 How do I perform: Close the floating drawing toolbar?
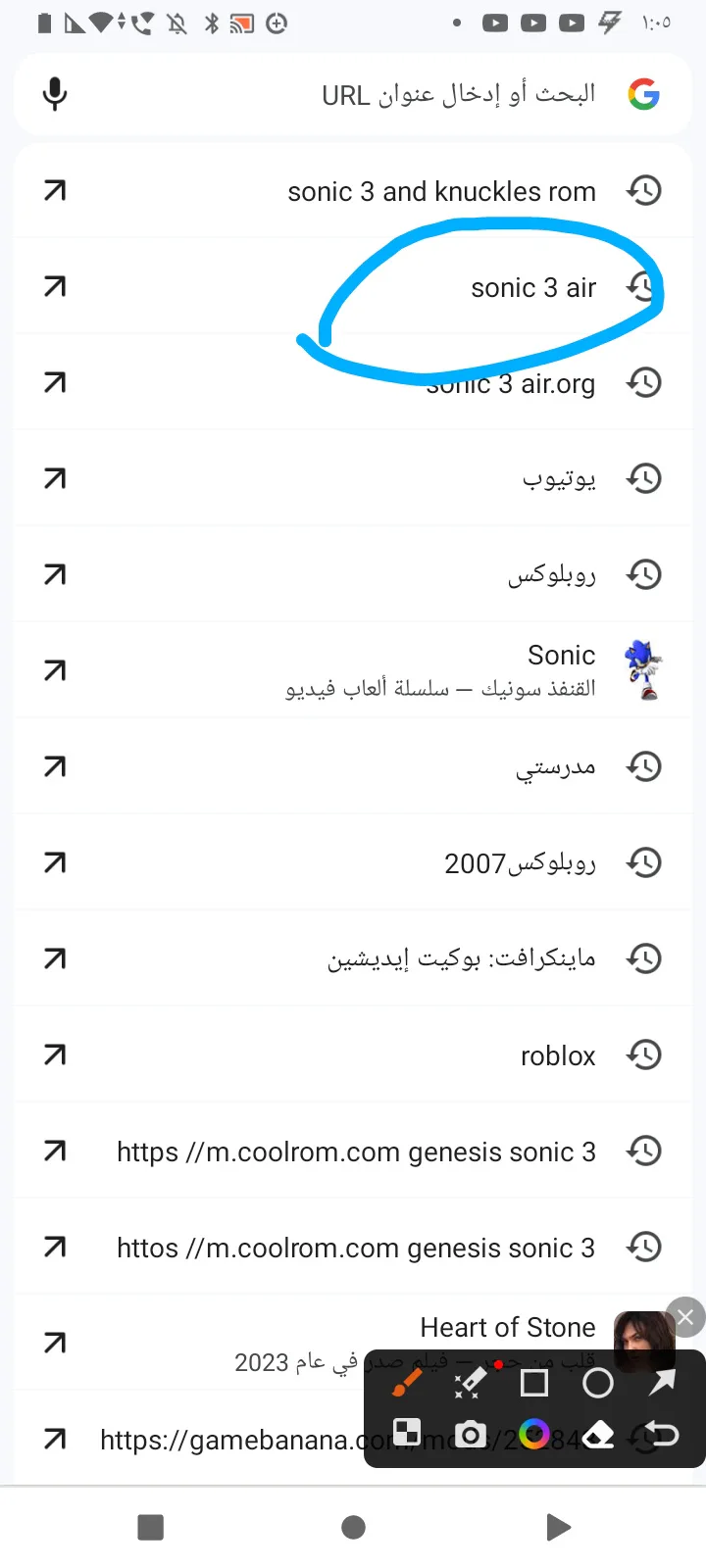tap(685, 1318)
